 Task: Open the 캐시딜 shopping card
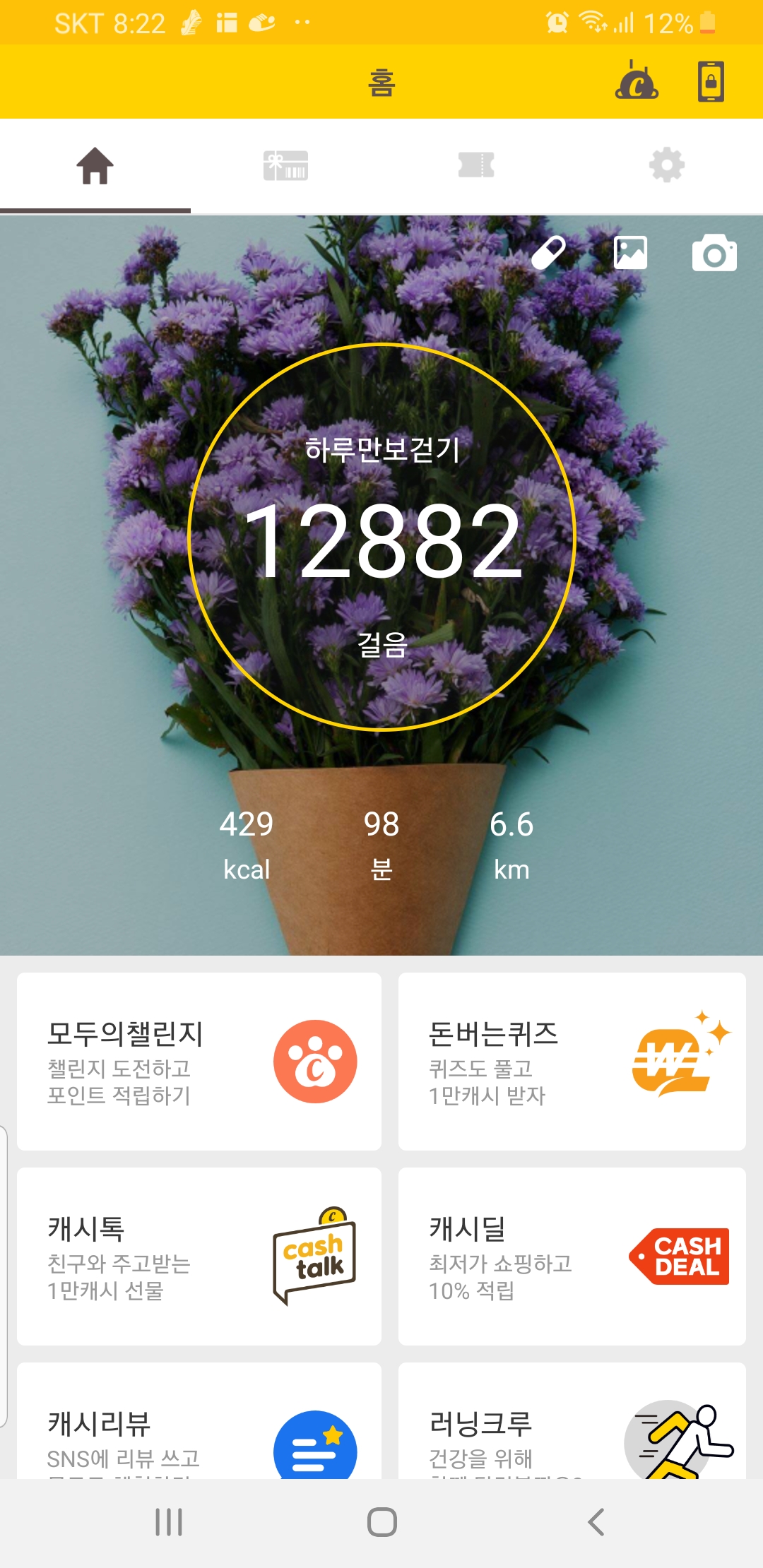tap(572, 1256)
